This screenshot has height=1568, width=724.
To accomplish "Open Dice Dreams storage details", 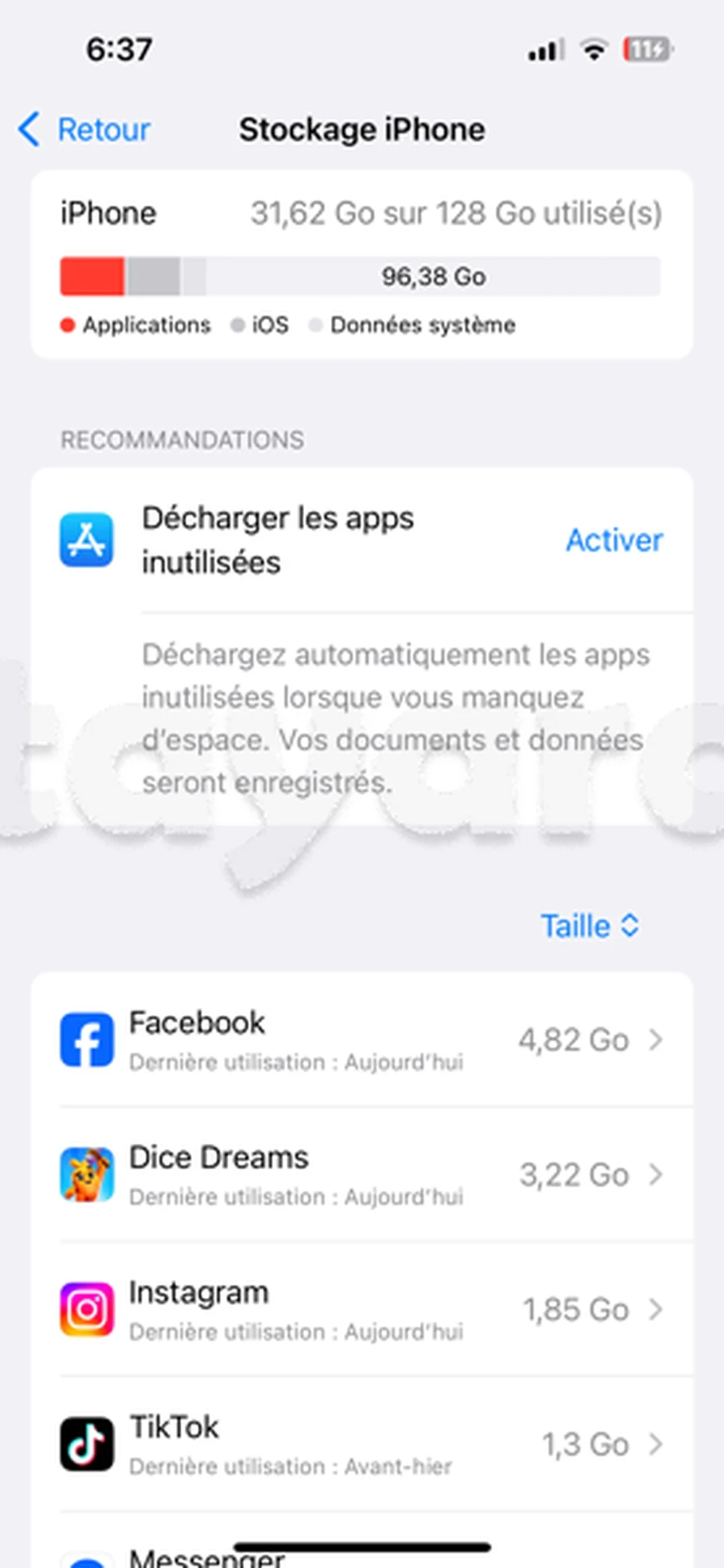I will [362, 1174].
